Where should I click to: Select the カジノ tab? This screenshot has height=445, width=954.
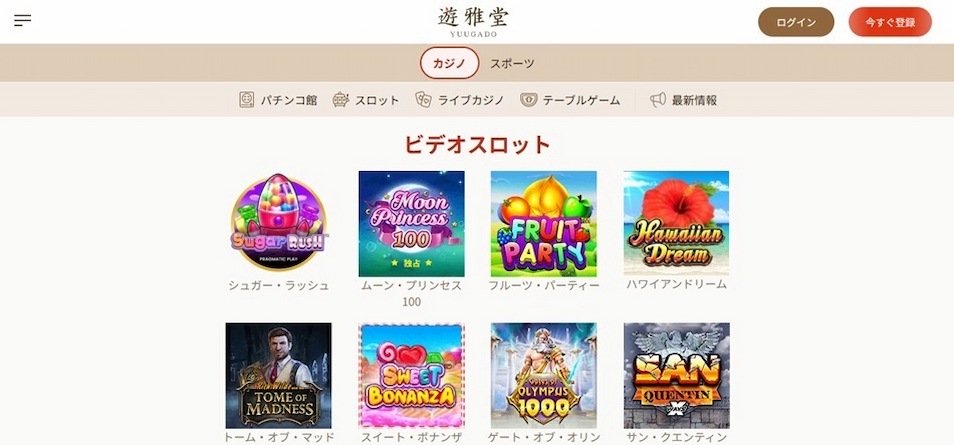[x=449, y=63]
